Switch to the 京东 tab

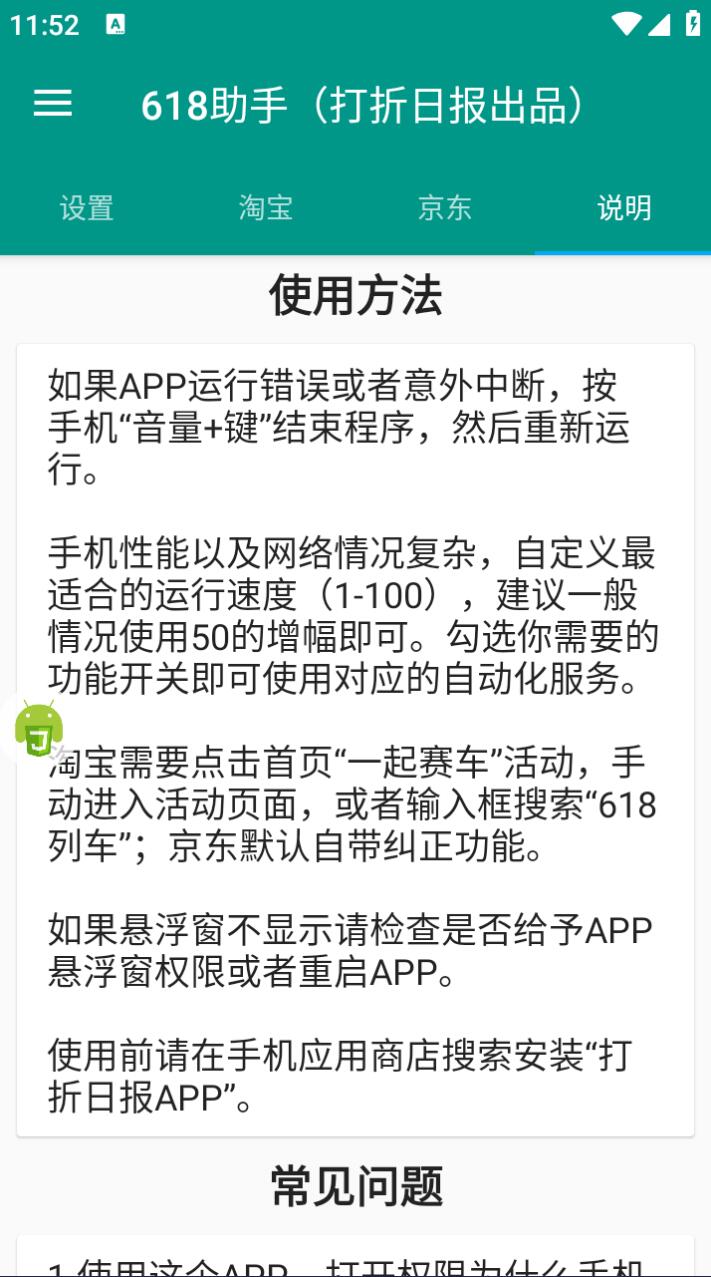click(445, 208)
